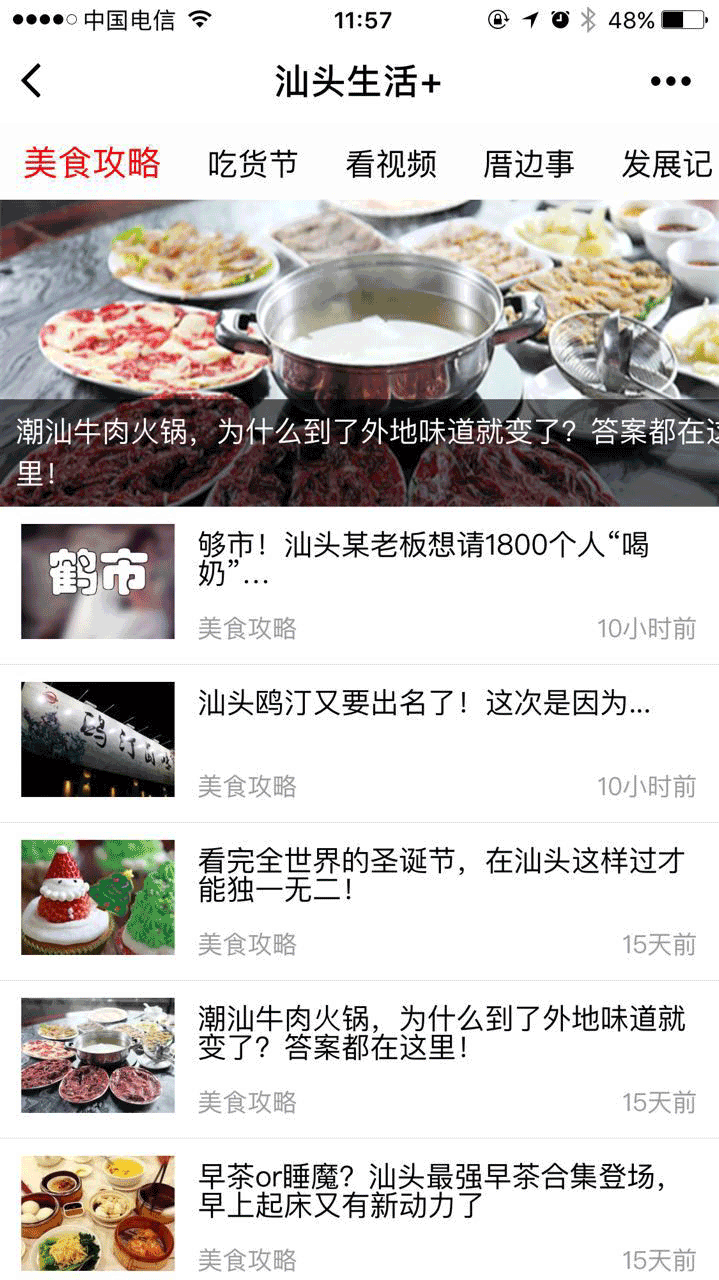The image size is (719, 1280).
Task: Open the hot pot banner article
Action: [x=360, y=352]
